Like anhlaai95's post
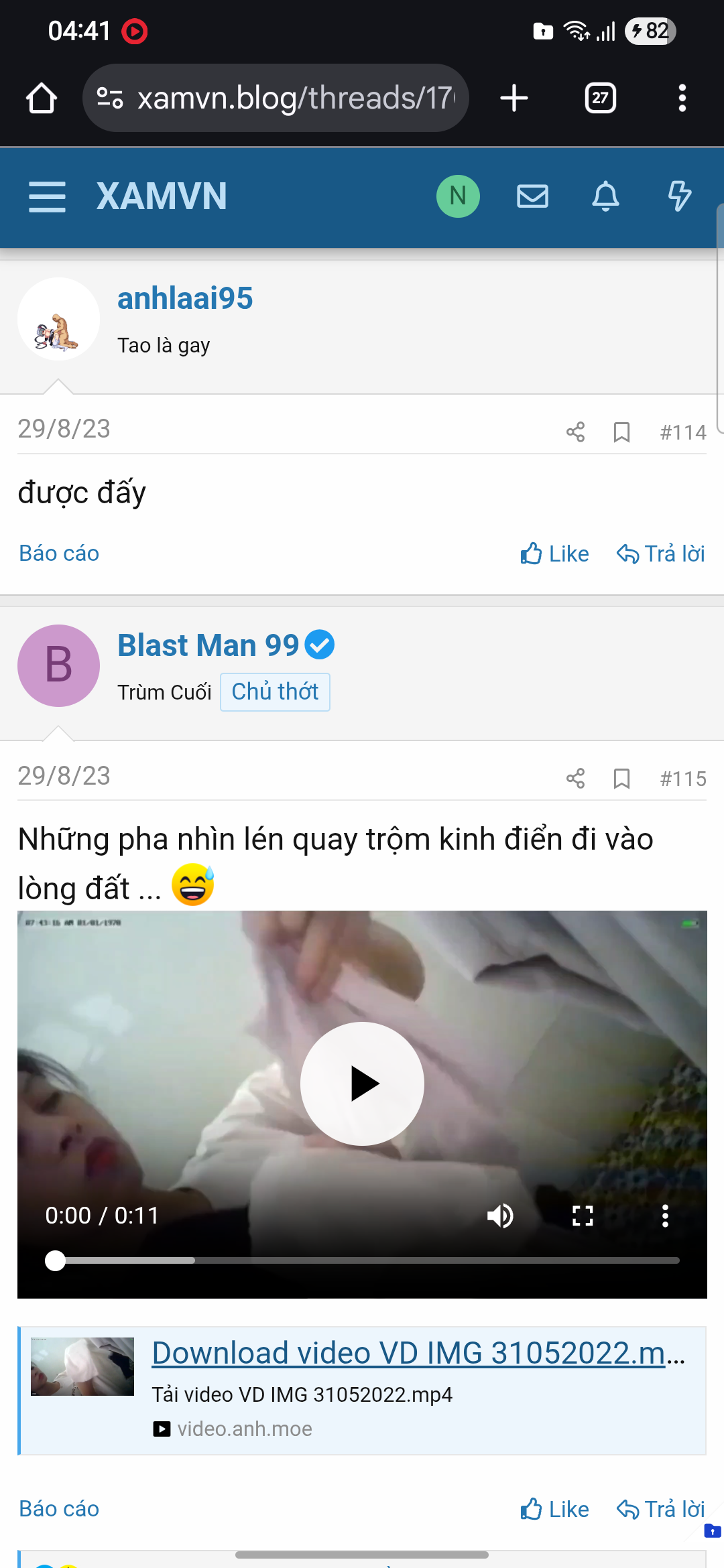Screen dimensions: 724x1568 point(555,554)
